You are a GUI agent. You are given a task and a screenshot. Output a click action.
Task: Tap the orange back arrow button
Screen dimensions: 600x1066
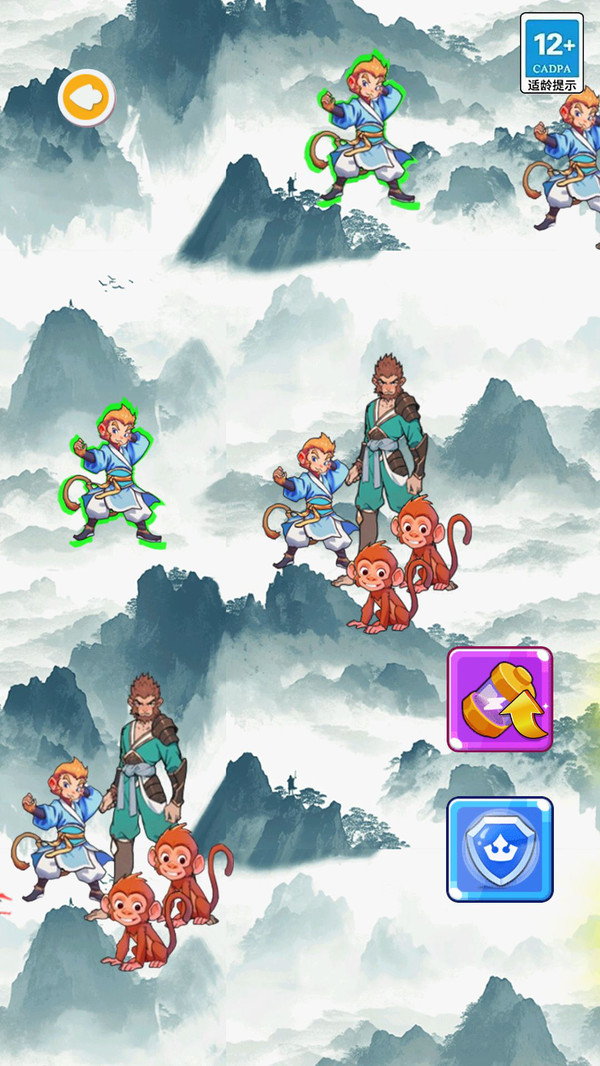point(86,97)
